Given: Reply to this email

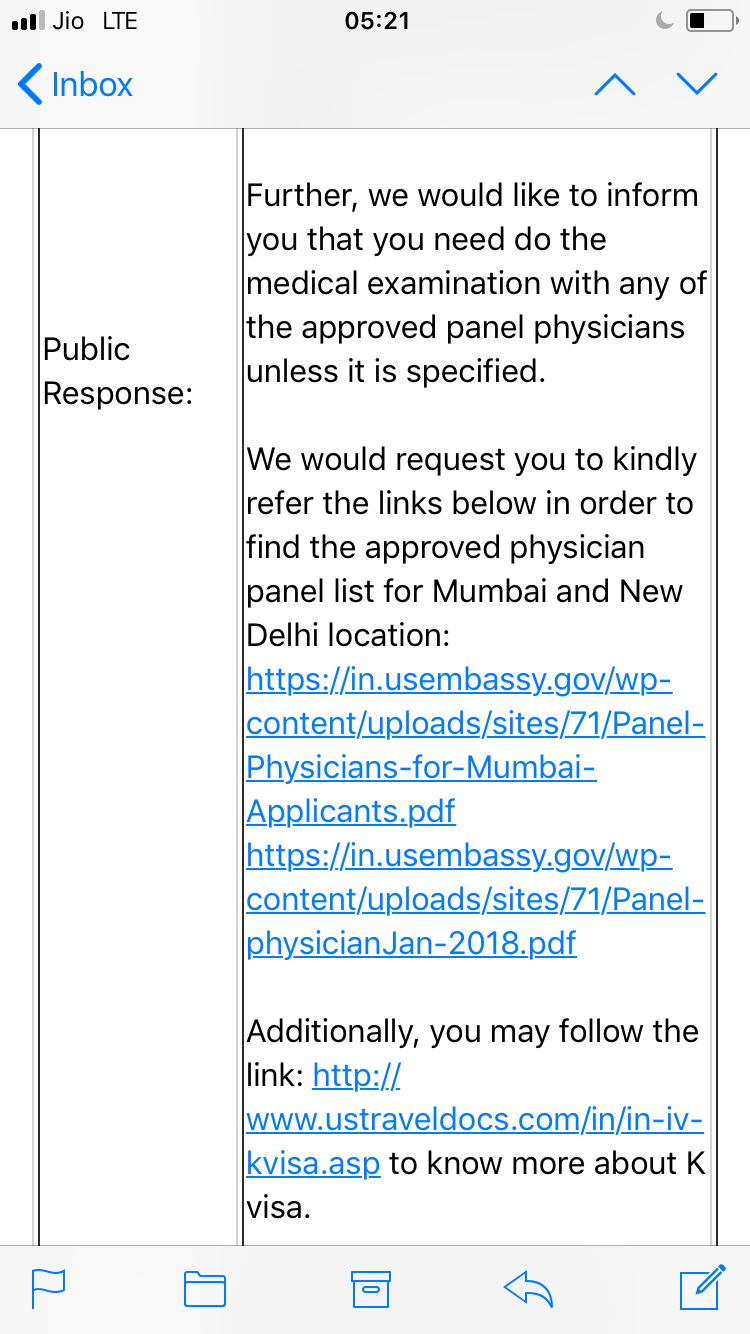Looking at the screenshot, I should [529, 1289].
